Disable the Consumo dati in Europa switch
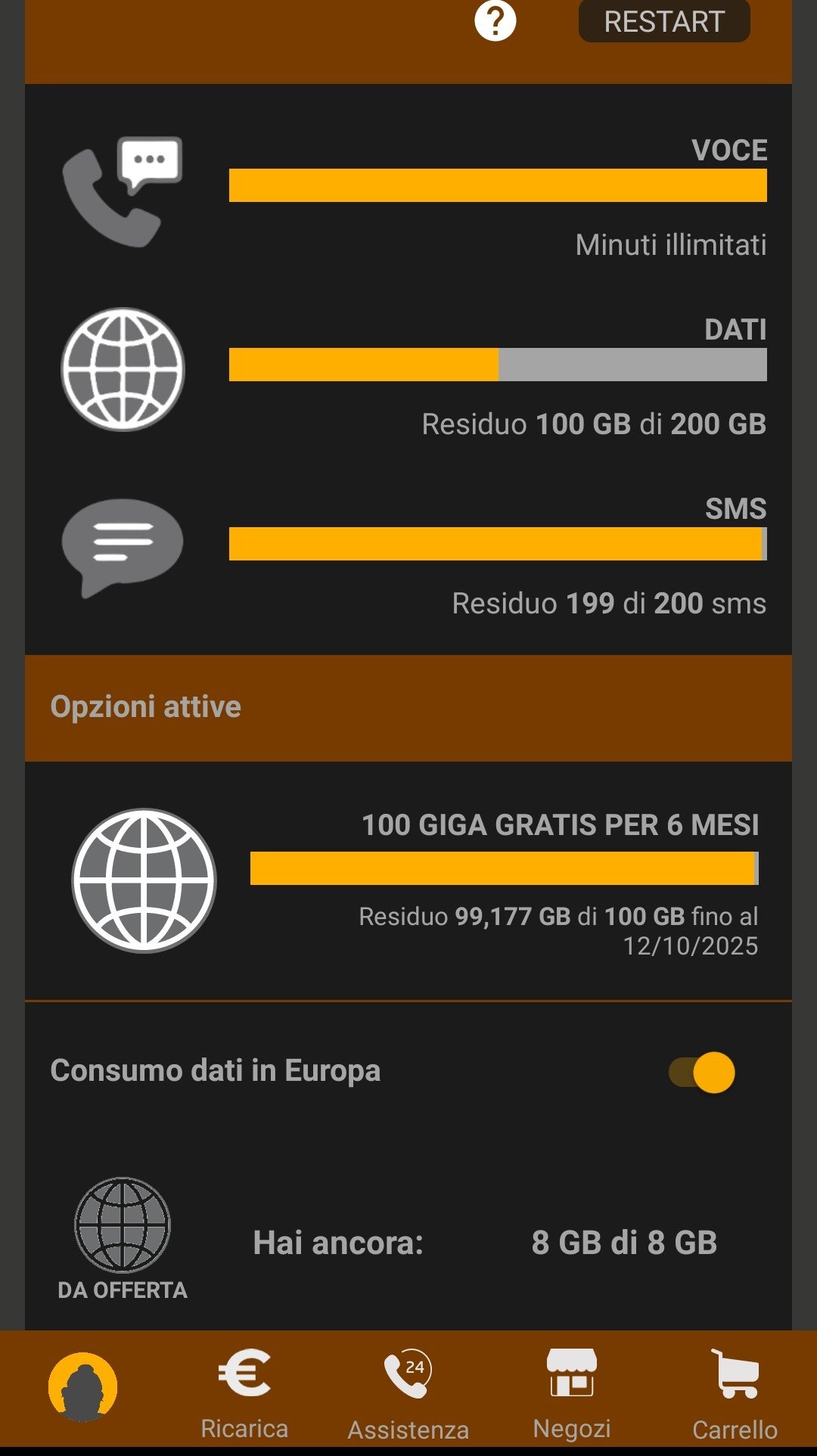817x1456 pixels. point(703,1072)
